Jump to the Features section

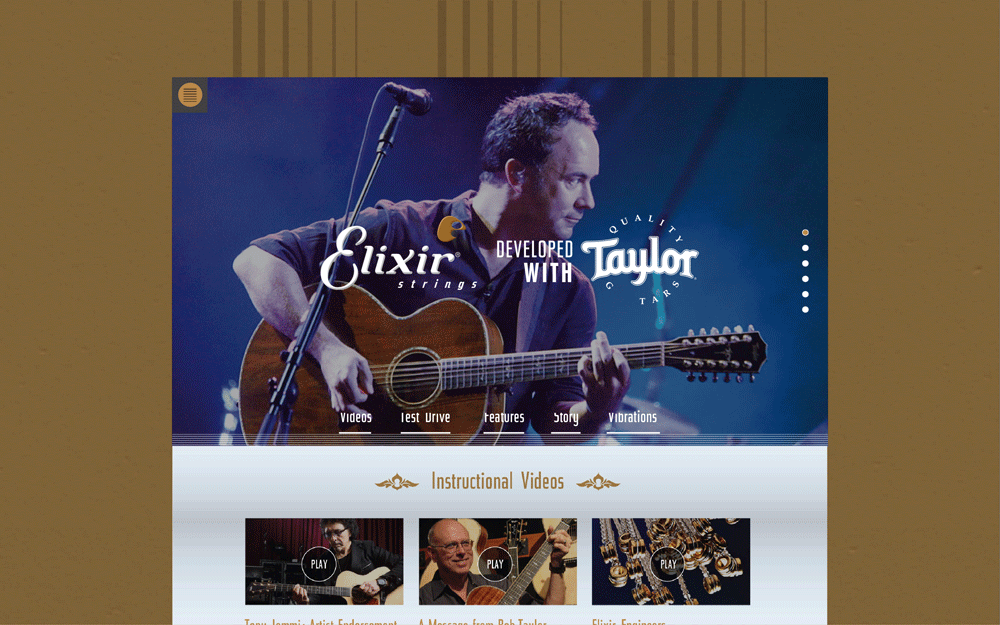click(x=503, y=418)
